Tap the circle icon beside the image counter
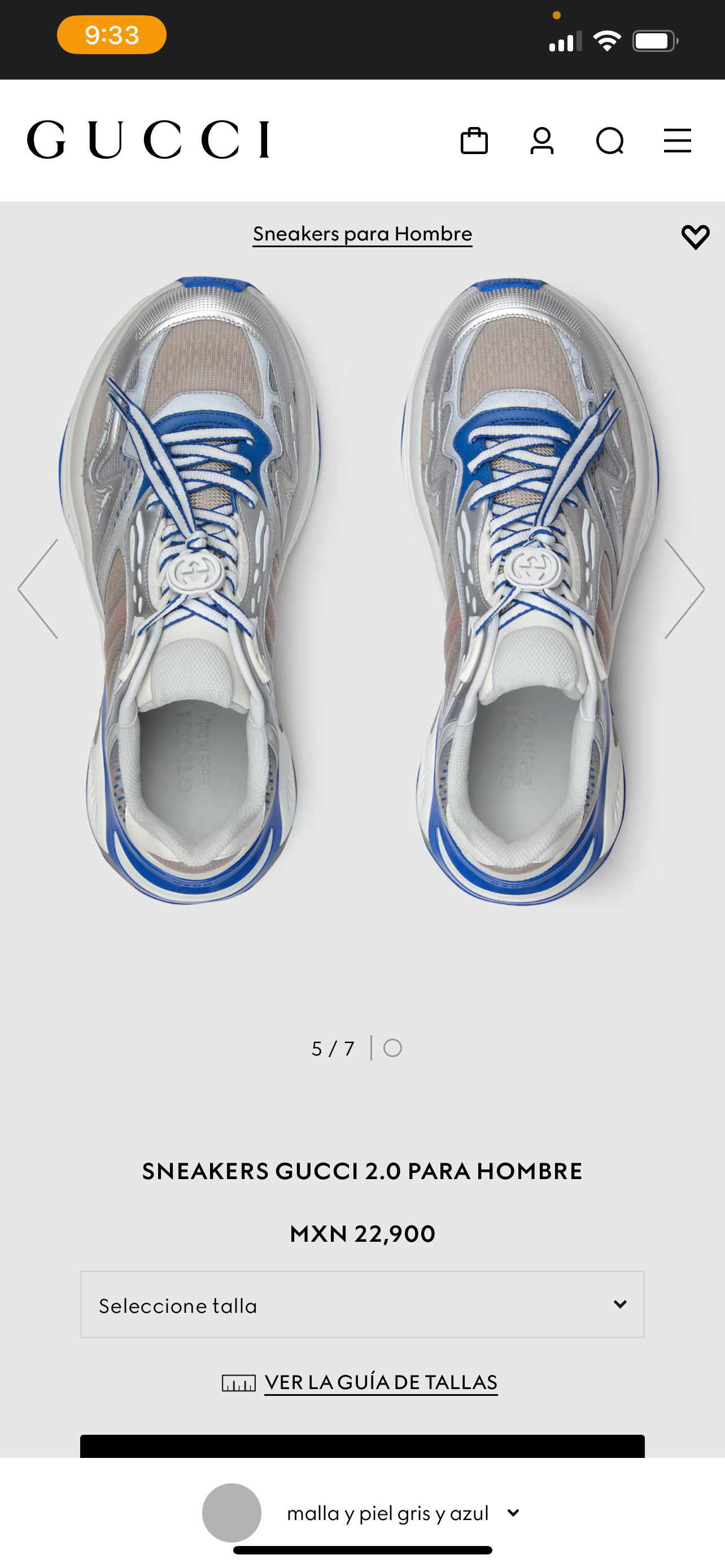This screenshot has width=725, height=1568. 392,1048
